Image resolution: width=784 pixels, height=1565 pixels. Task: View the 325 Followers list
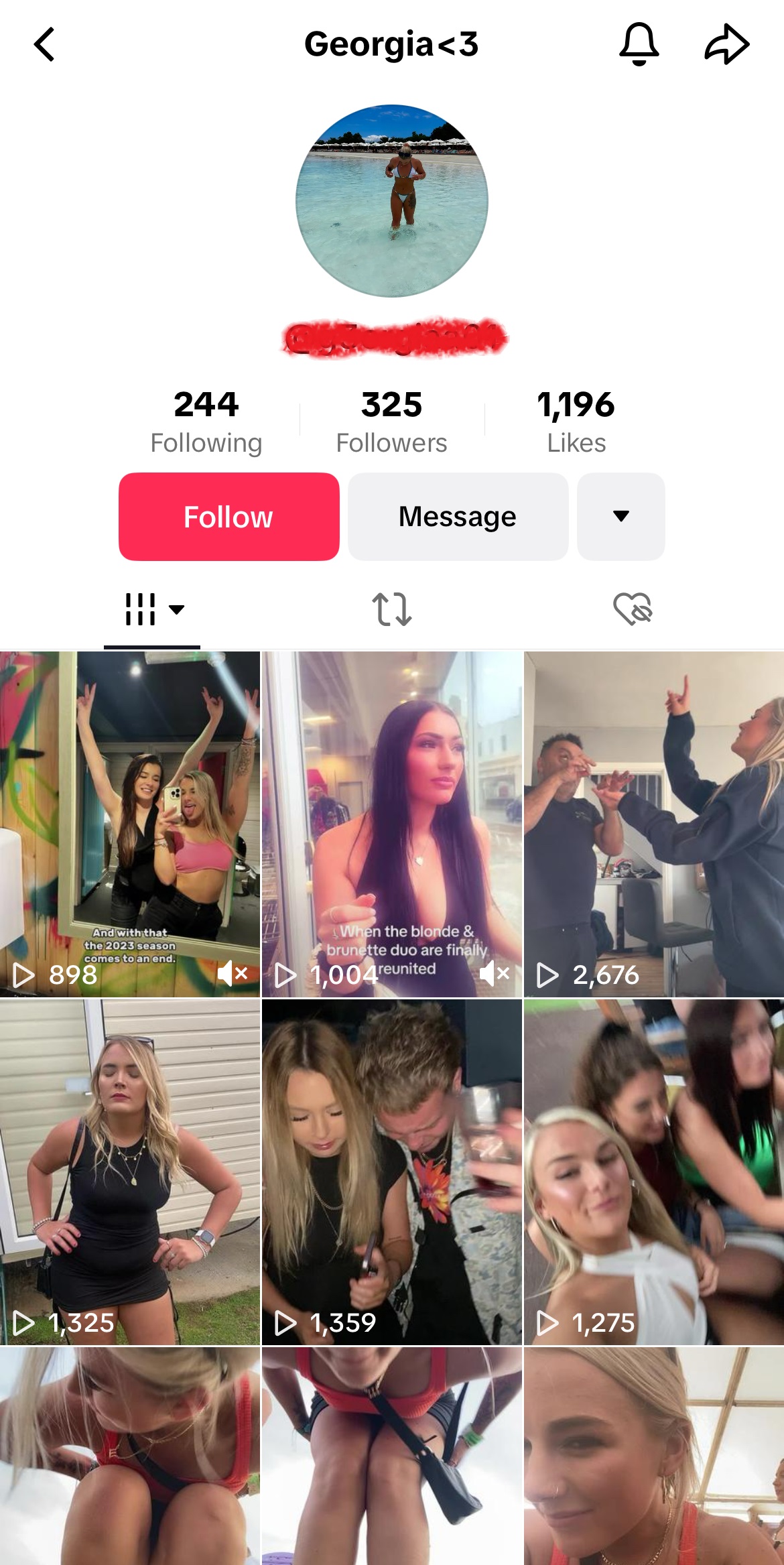(x=391, y=422)
